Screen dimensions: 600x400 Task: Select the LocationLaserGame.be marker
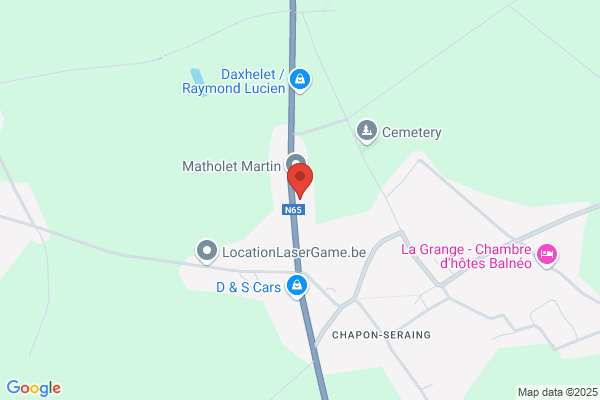(207, 252)
